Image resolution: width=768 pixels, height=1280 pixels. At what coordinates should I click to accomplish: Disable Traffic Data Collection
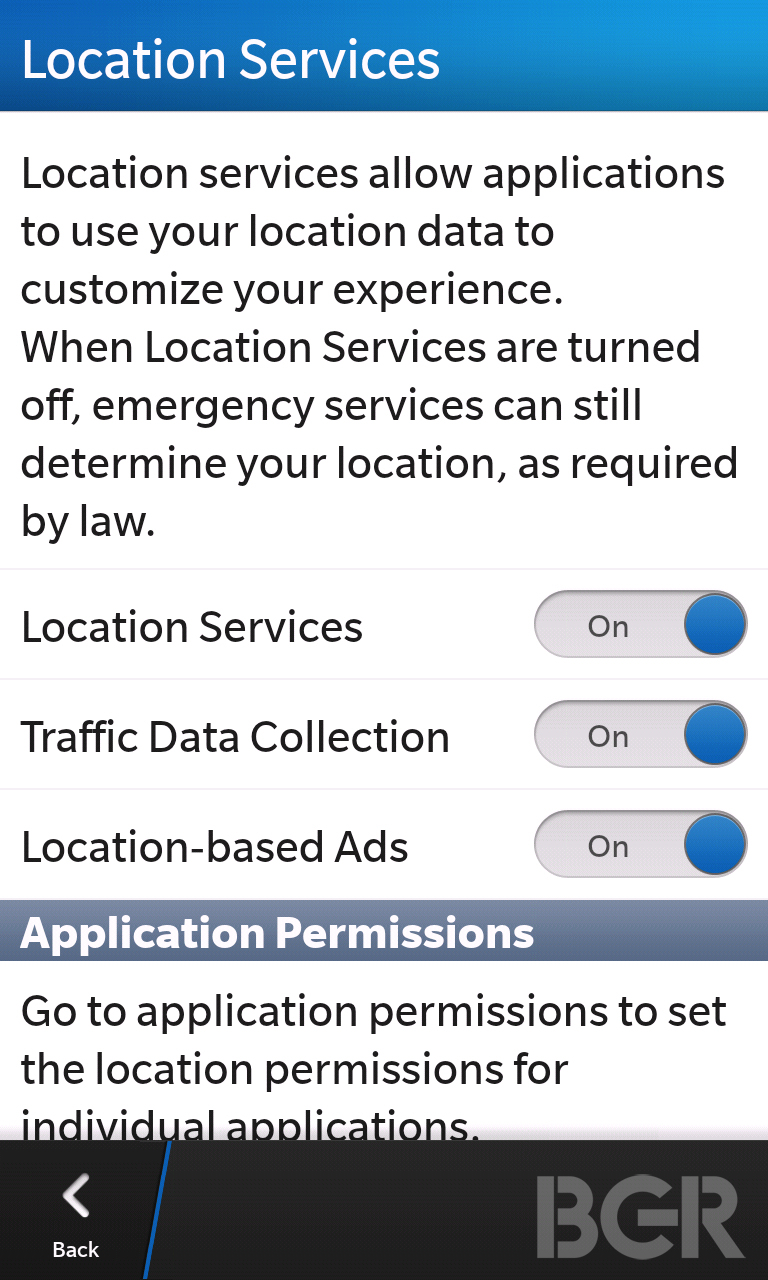(x=641, y=735)
